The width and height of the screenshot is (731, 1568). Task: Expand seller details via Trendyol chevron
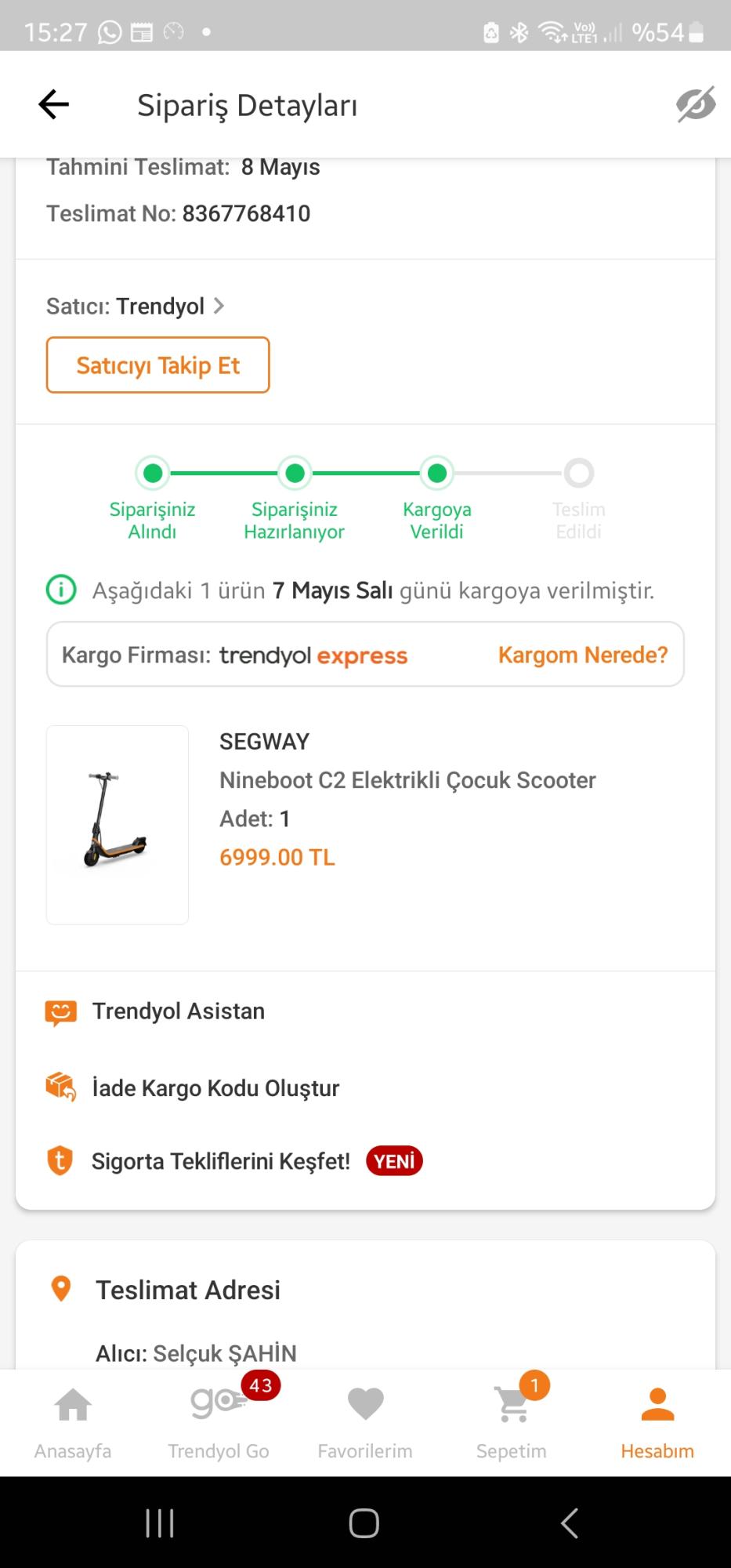click(219, 306)
